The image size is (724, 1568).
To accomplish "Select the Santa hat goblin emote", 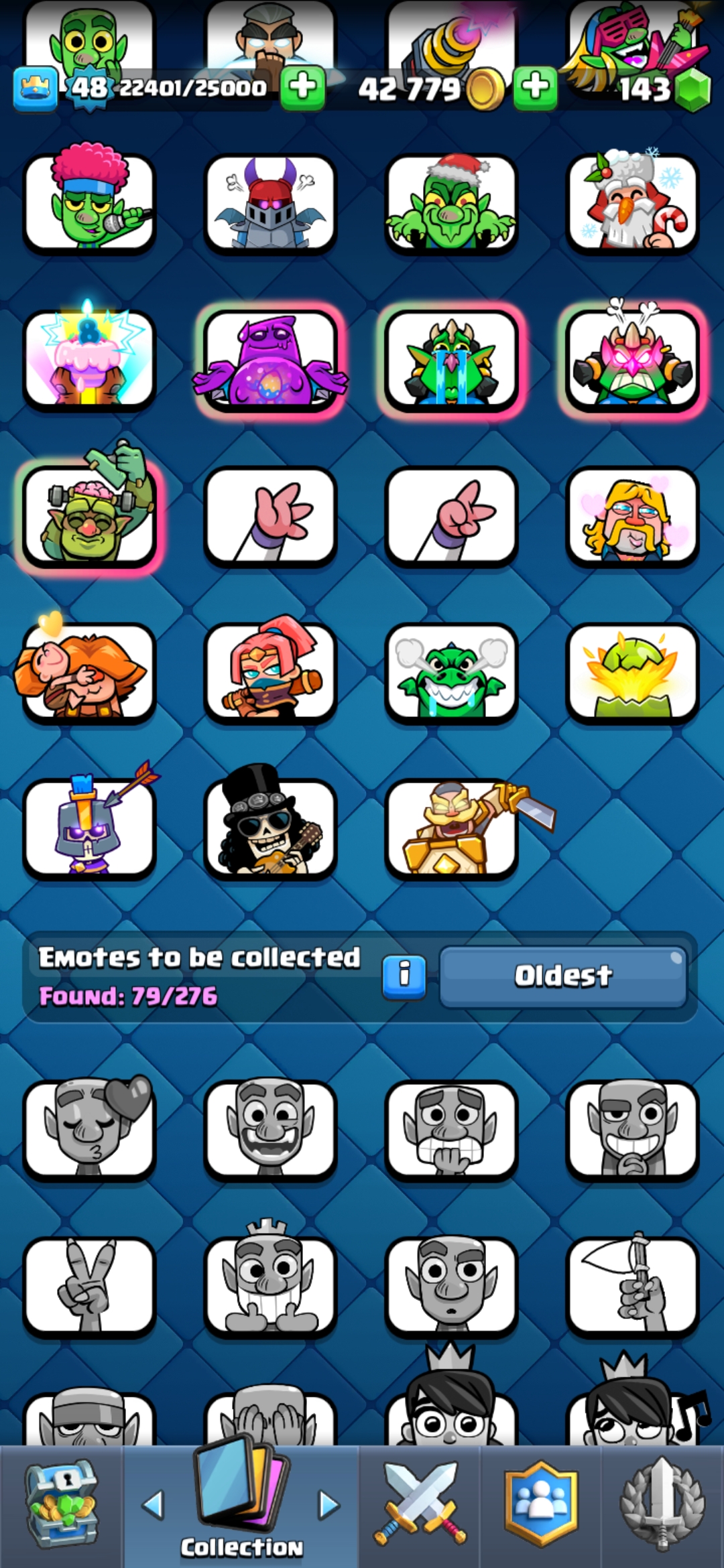I will coord(451,204).
